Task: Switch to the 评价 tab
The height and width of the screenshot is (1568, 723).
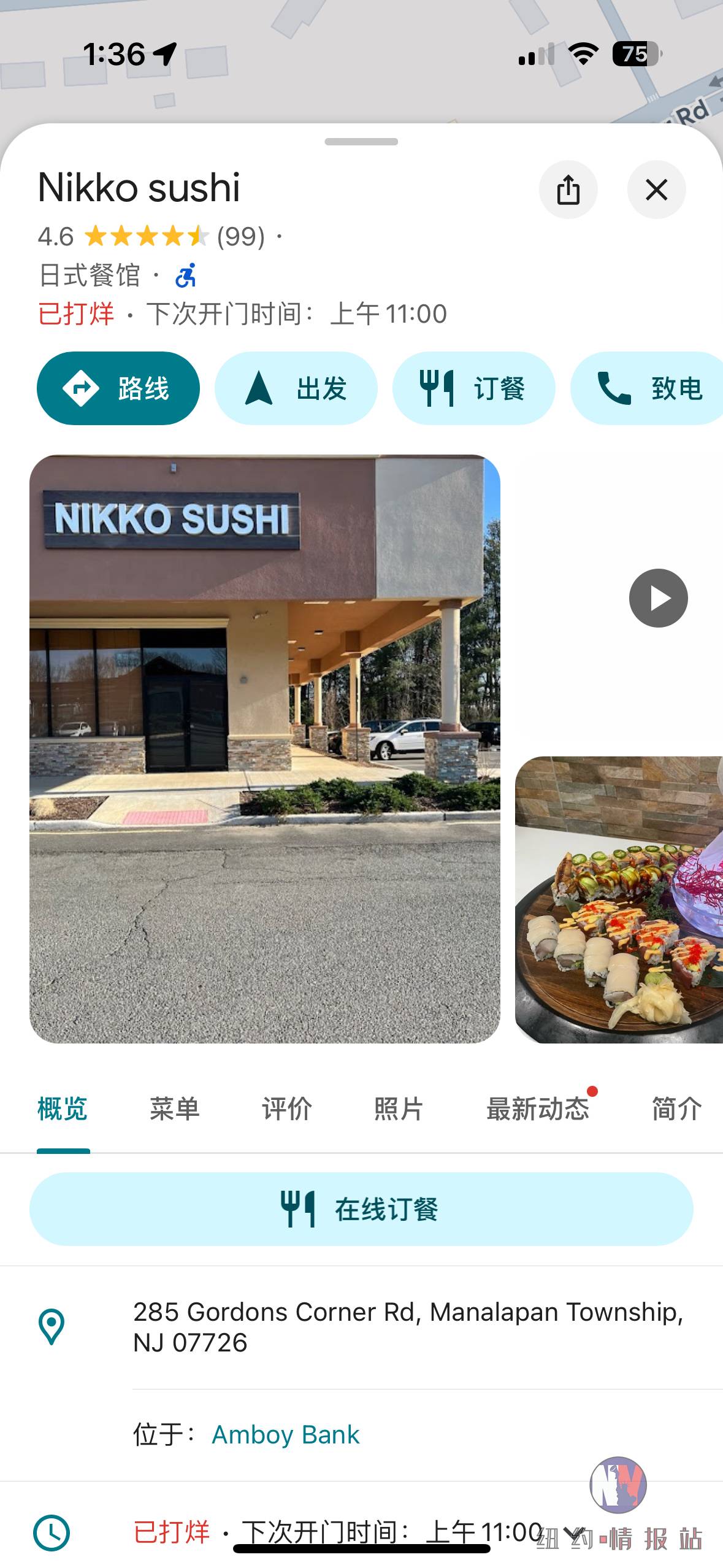Action: click(287, 1109)
